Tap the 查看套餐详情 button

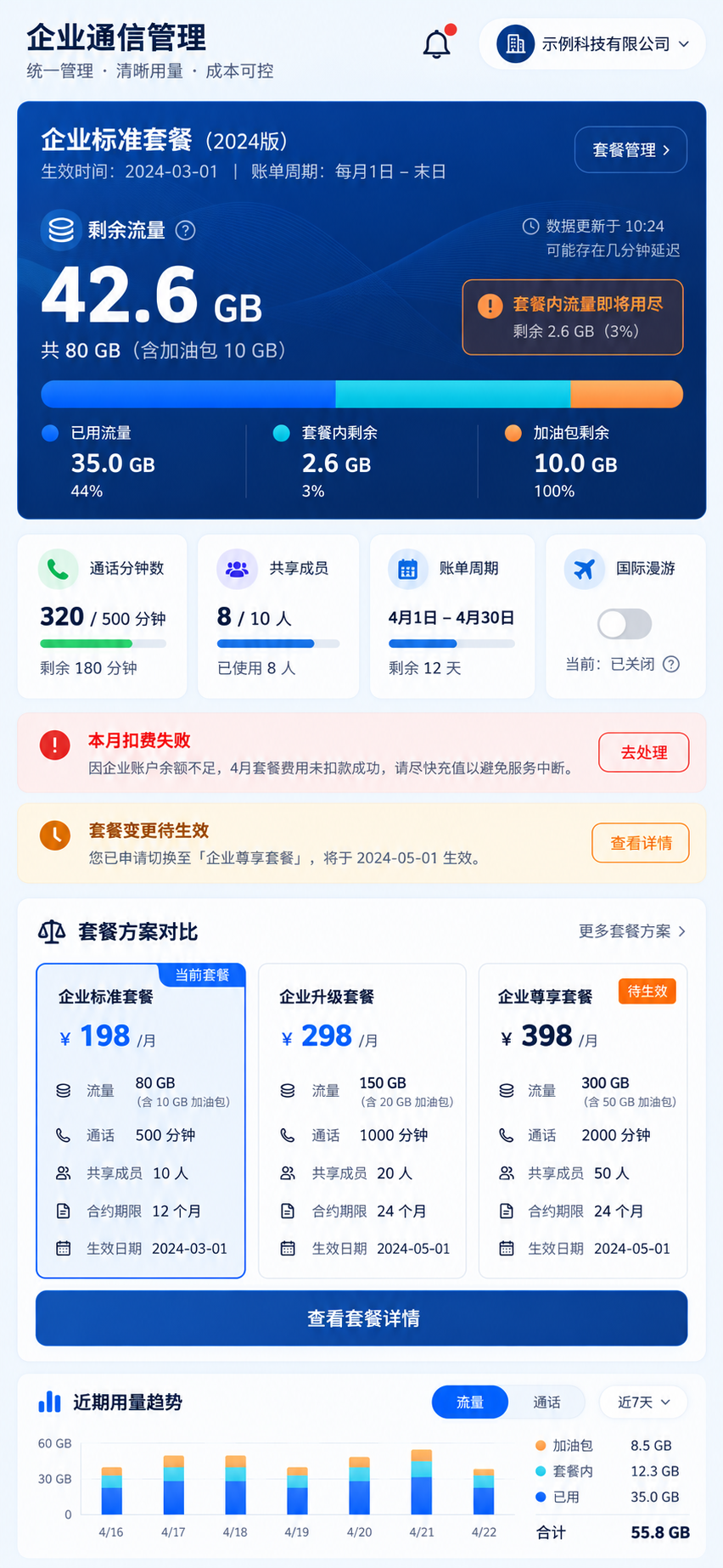click(x=361, y=1318)
